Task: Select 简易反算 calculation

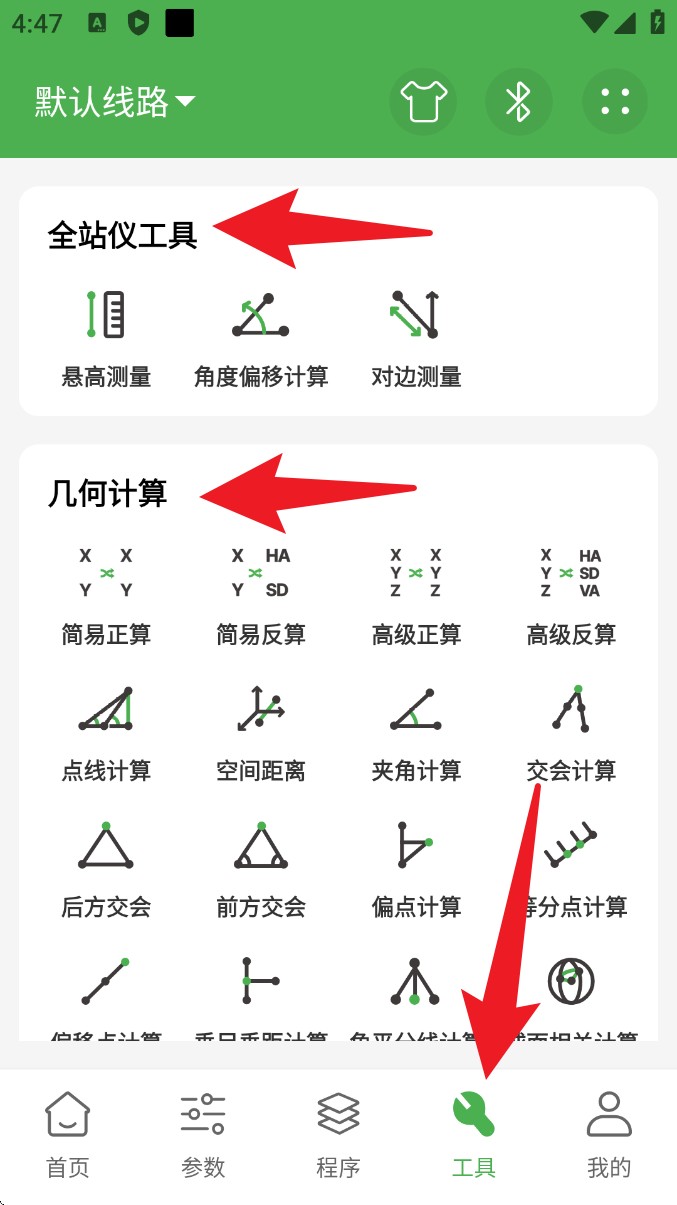Action: [x=261, y=595]
